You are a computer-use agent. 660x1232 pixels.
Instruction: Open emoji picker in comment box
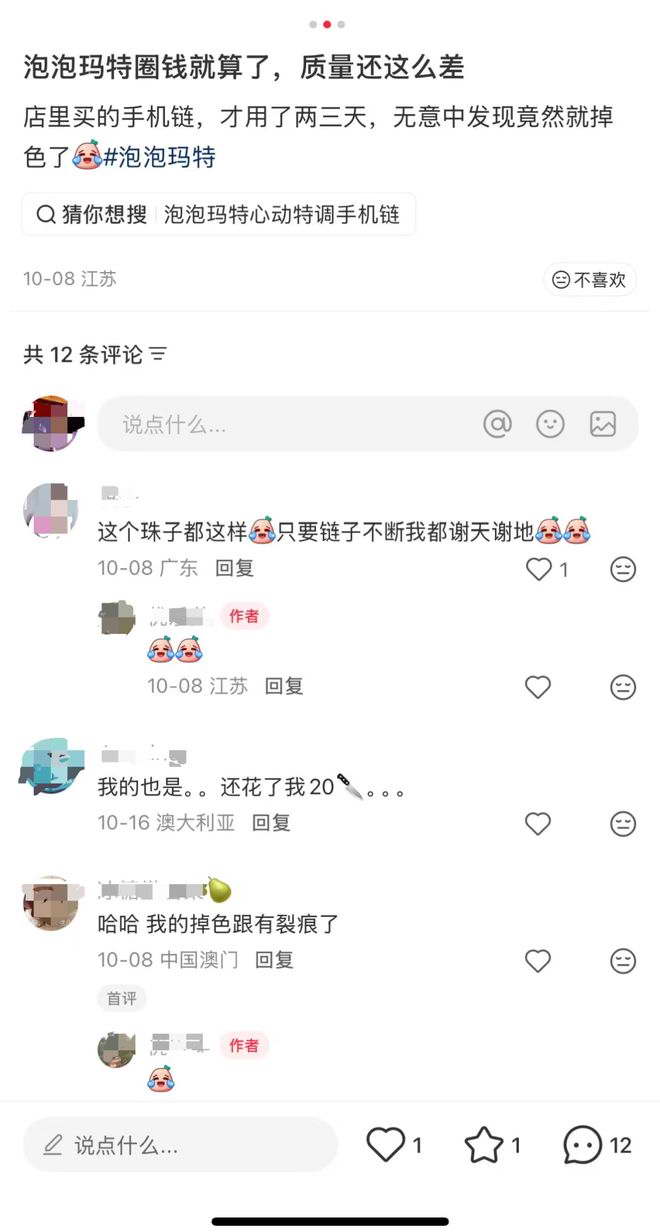tap(550, 424)
